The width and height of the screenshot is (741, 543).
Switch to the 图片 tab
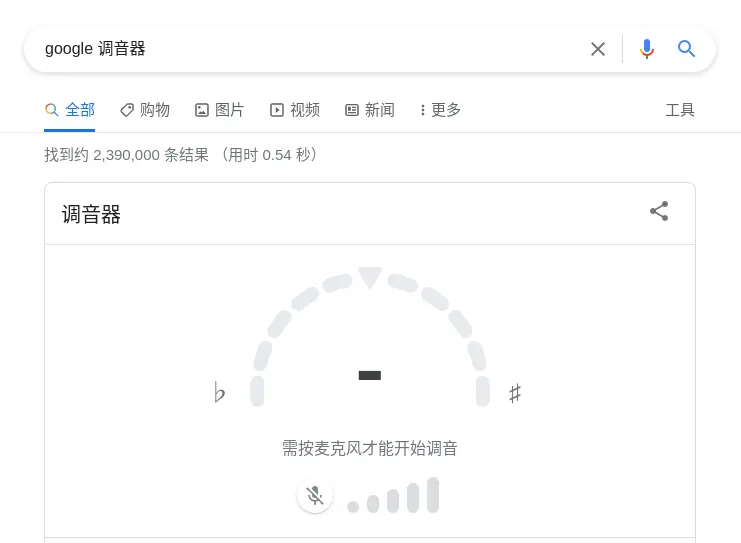point(220,110)
